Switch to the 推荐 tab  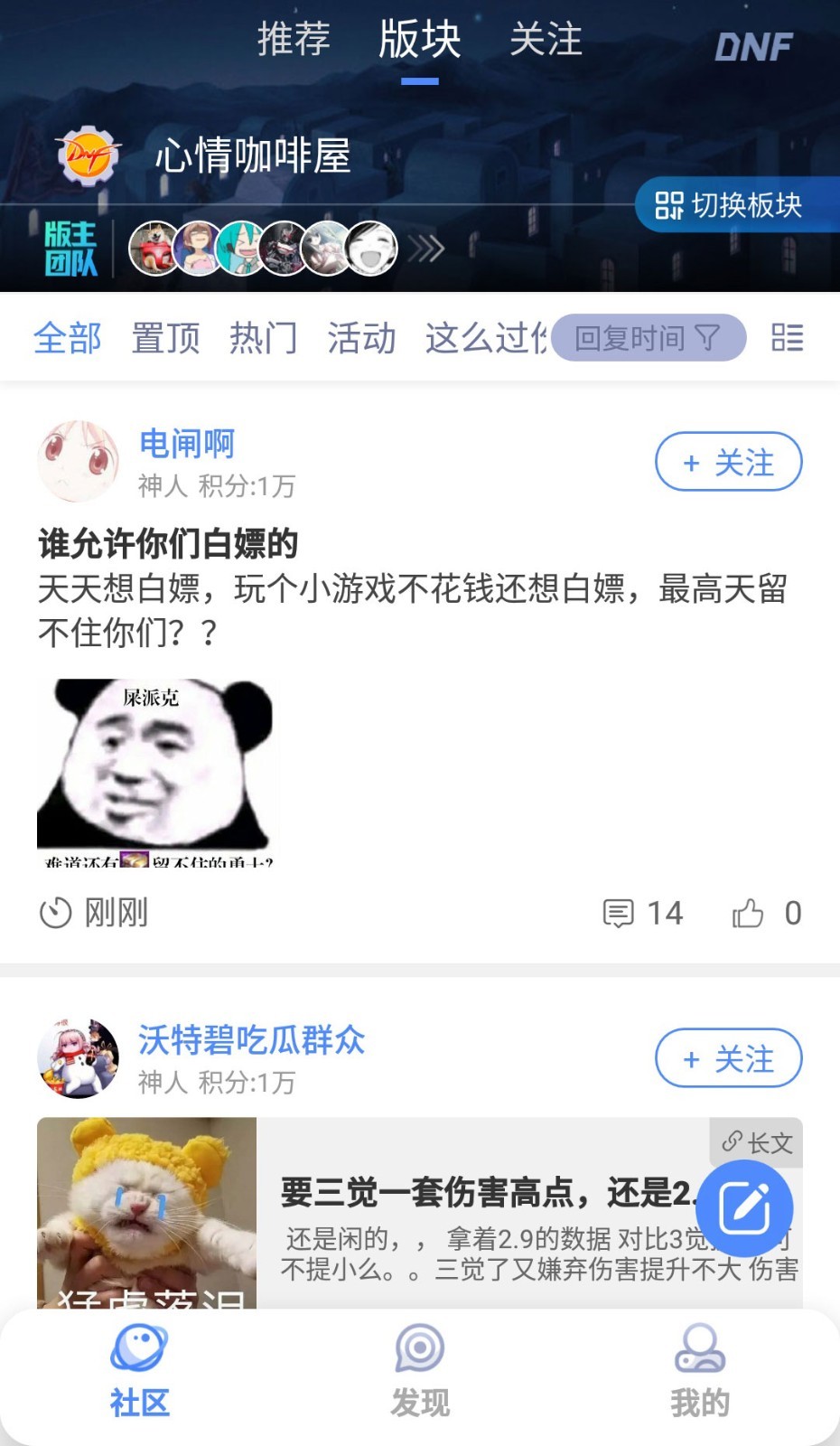294,40
